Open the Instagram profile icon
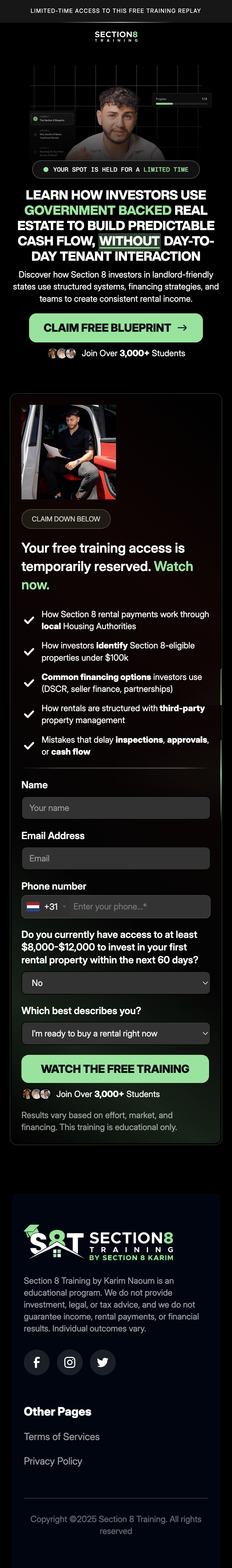Viewport: 232px width, 1568px height. click(x=69, y=1362)
